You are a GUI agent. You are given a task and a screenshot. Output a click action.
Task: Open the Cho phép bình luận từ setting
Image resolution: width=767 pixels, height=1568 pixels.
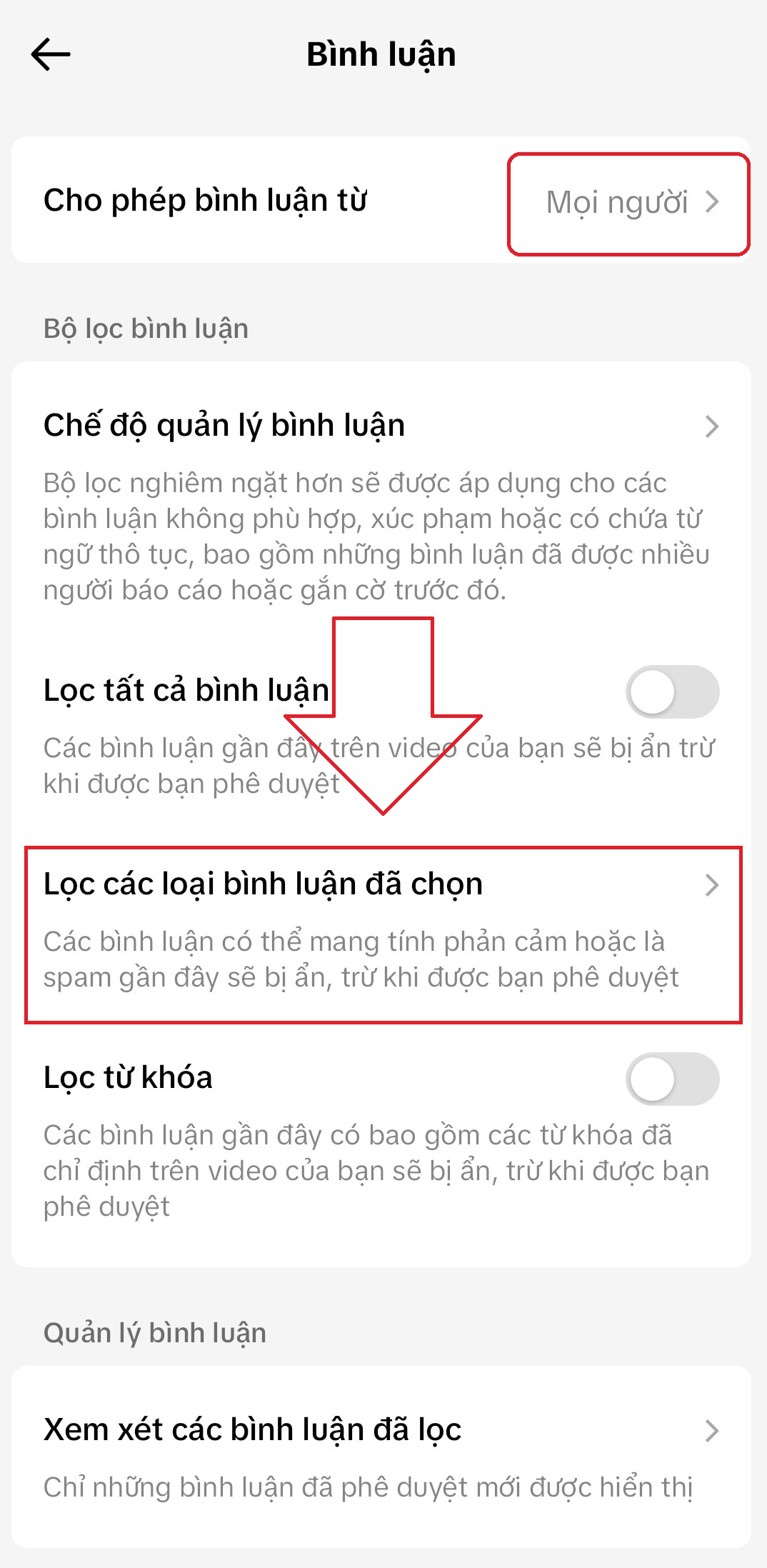[x=381, y=200]
